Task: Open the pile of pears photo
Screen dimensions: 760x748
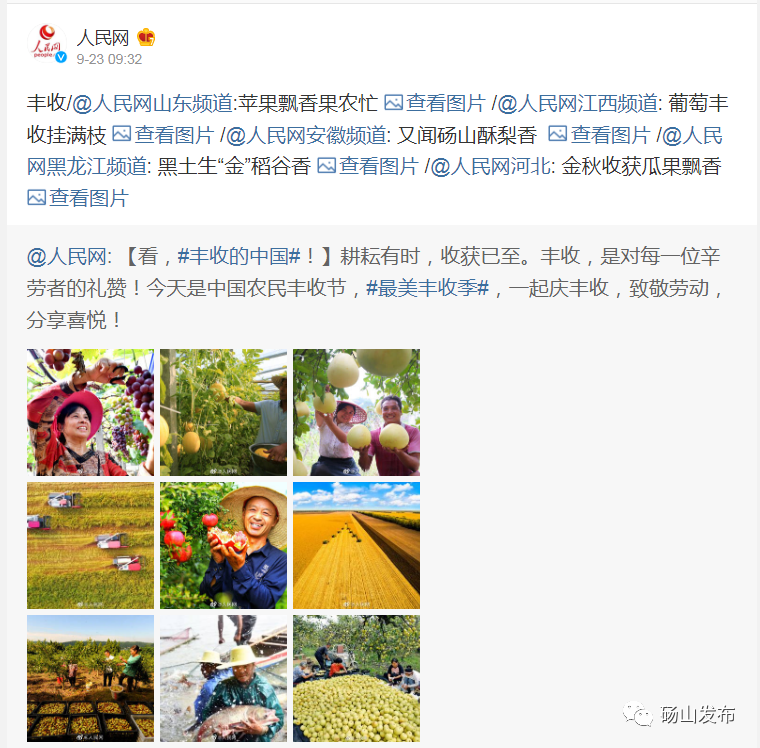Action: [x=356, y=678]
